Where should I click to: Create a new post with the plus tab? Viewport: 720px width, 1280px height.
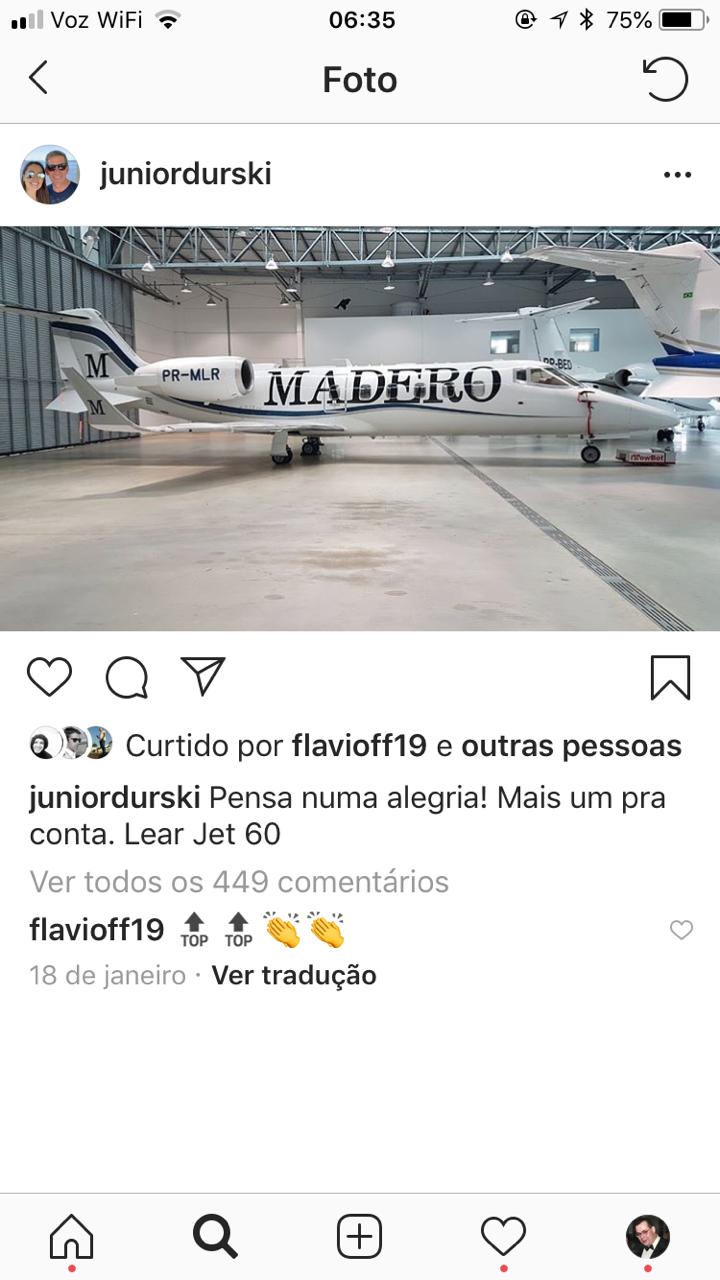tap(359, 1237)
